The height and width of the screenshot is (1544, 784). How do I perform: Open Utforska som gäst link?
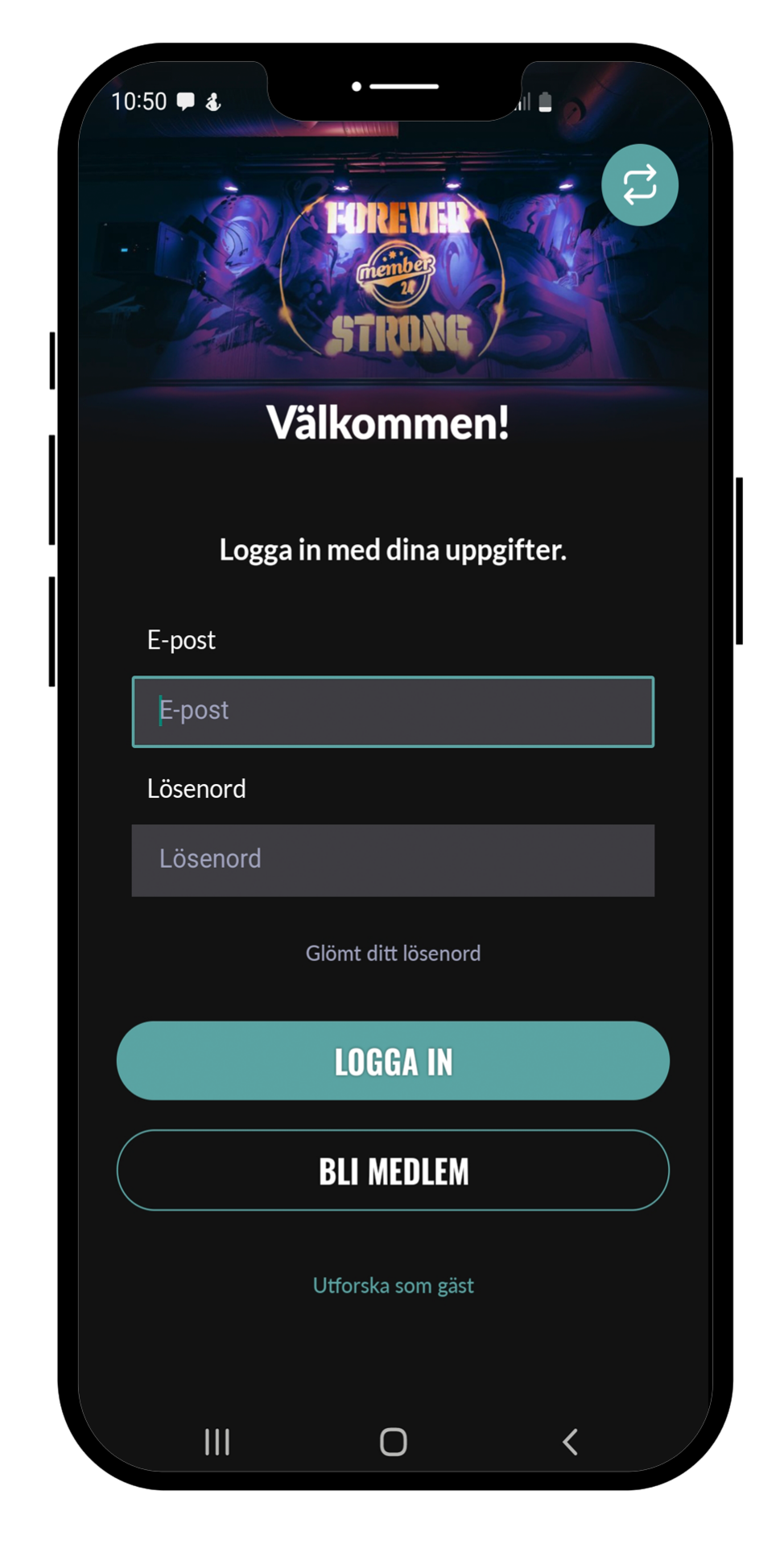pyautogui.click(x=393, y=1286)
